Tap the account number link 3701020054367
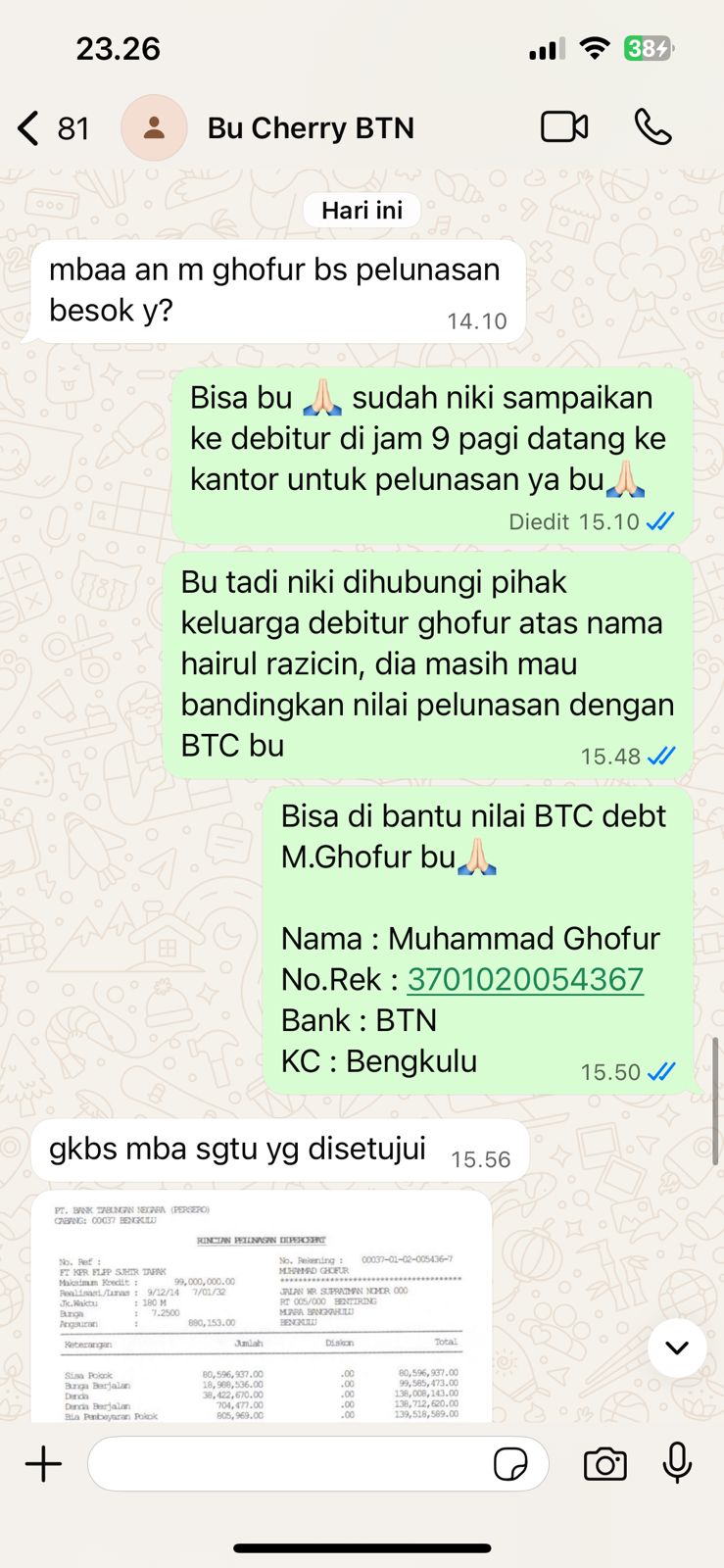This screenshot has width=724, height=1568. click(525, 979)
